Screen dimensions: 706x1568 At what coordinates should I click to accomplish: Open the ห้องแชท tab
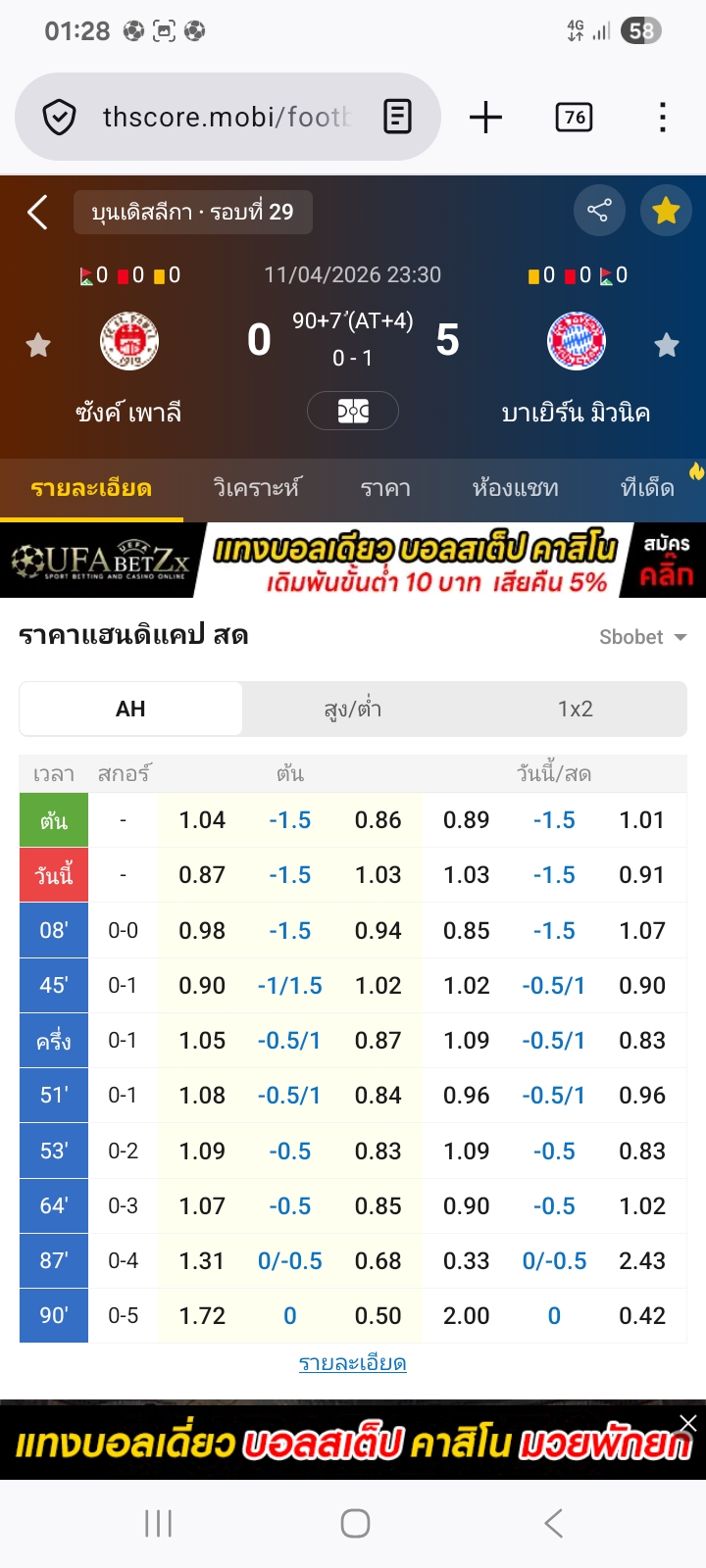[515, 488]
